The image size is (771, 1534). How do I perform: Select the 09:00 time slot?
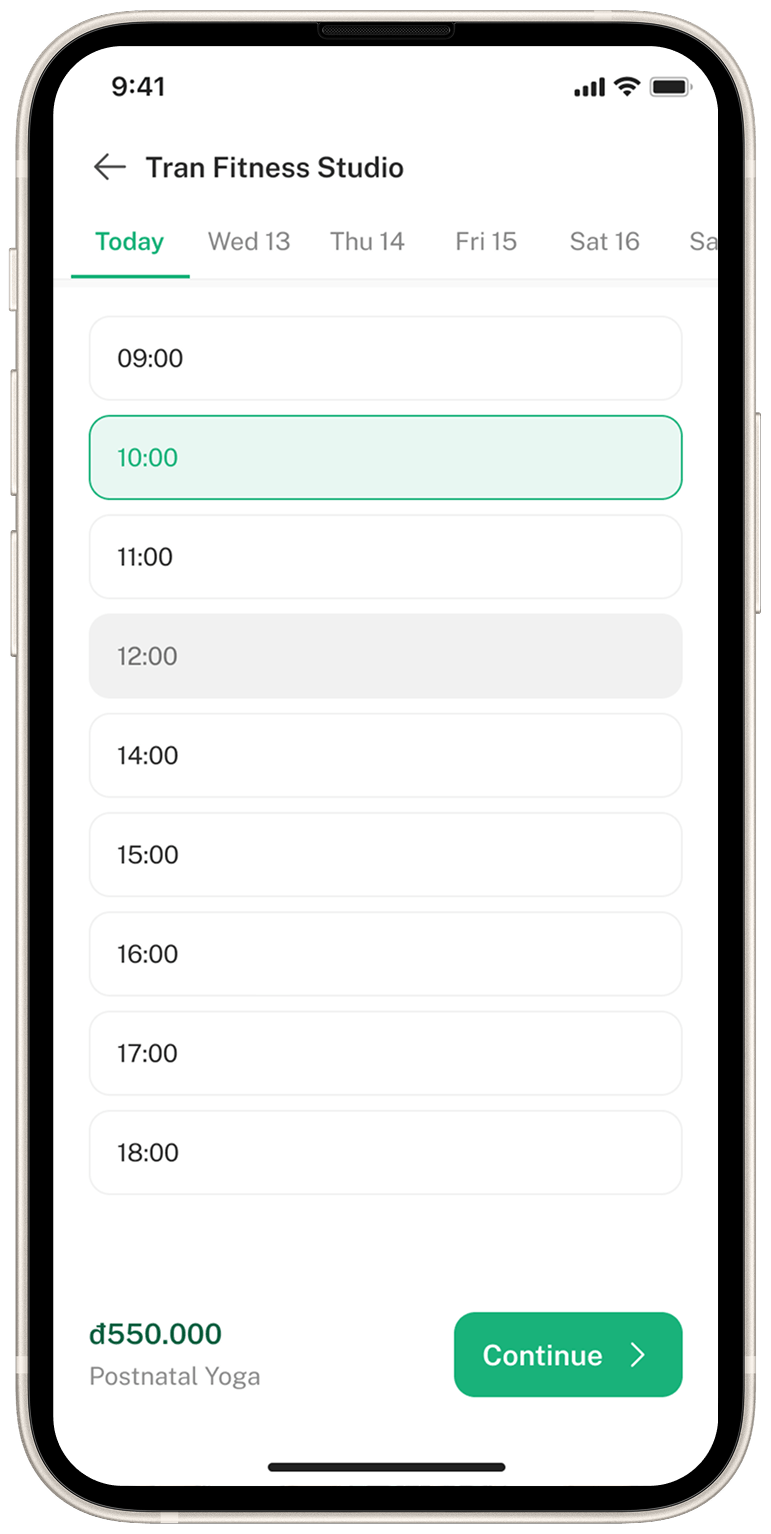[385, 358]
